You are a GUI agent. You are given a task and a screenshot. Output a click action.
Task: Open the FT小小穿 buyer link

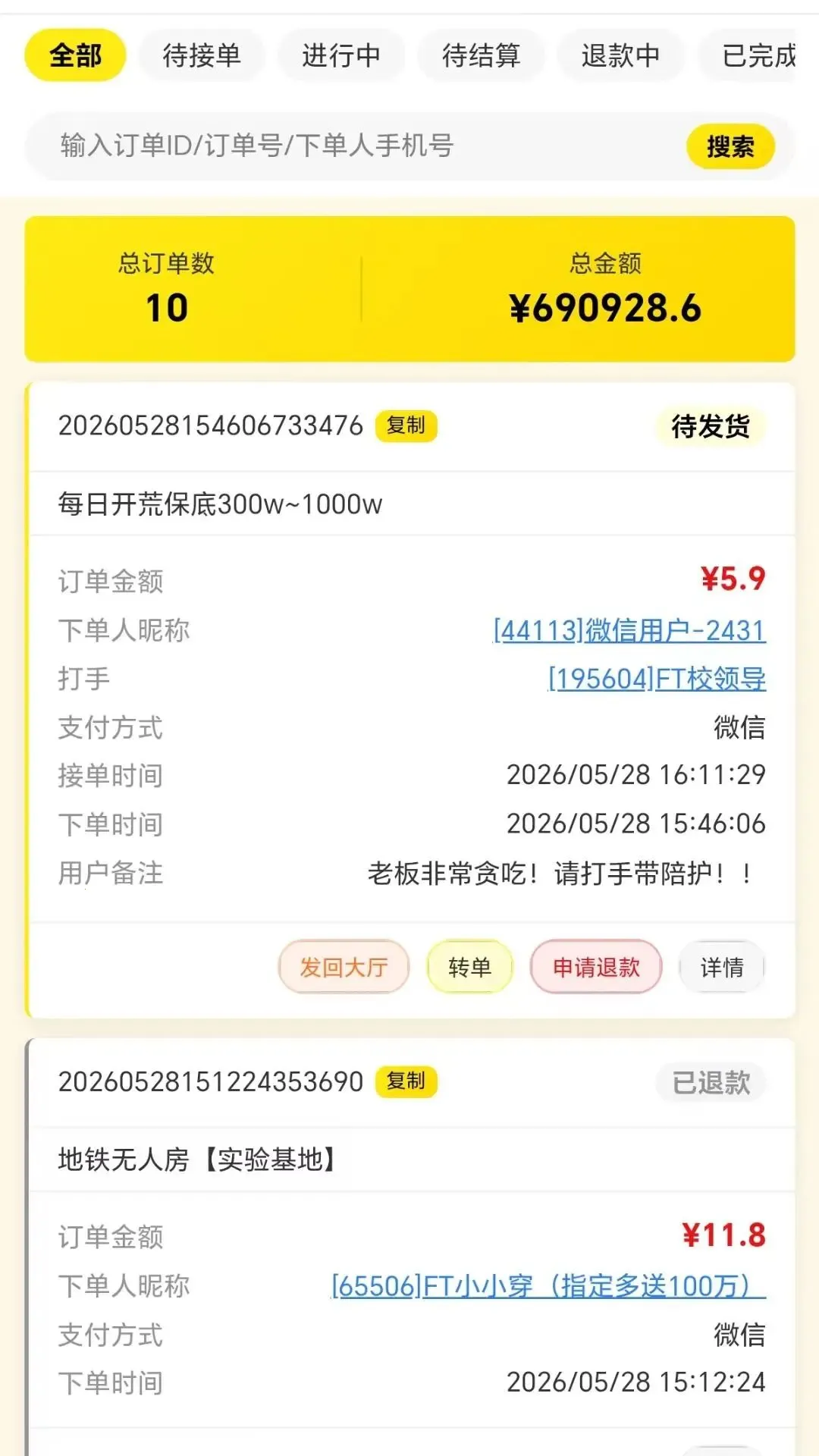point(548,1286)
